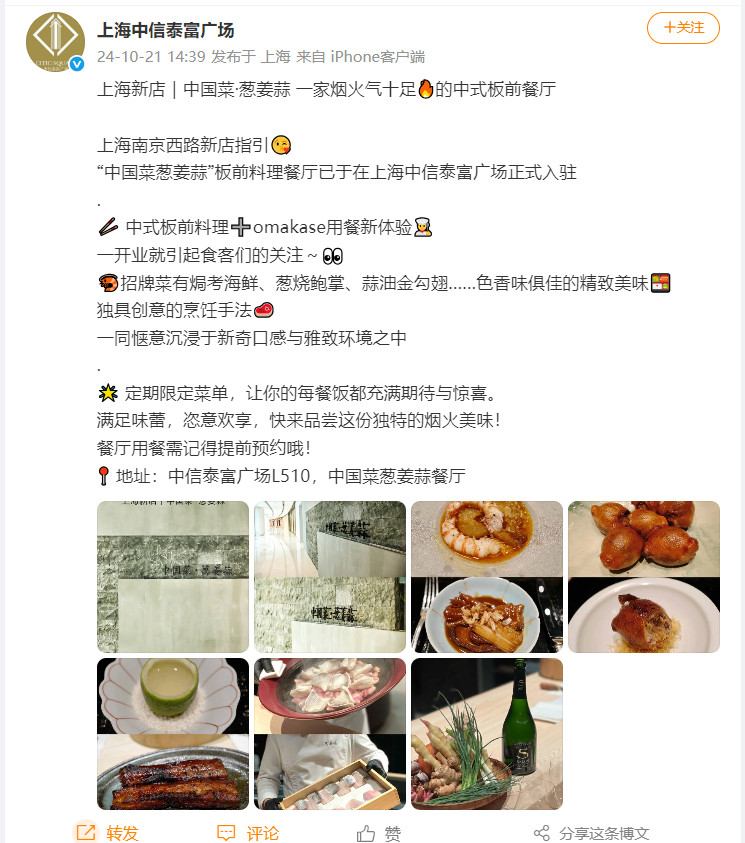Open the 上海中信泰富广场 account name link
Screen dimensions: 745x843
point(165,30)
